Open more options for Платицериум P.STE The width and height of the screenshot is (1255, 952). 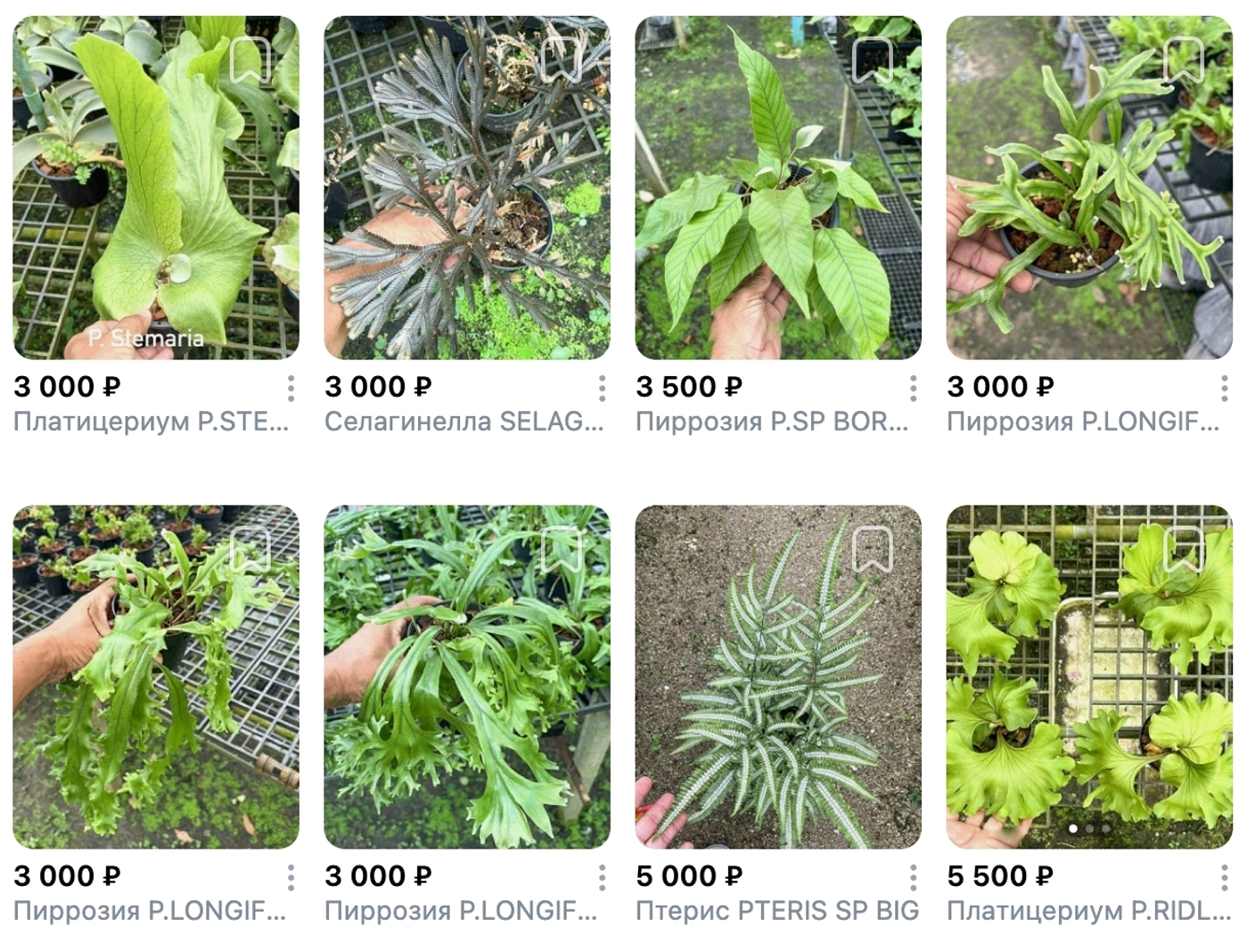point(291,388)
